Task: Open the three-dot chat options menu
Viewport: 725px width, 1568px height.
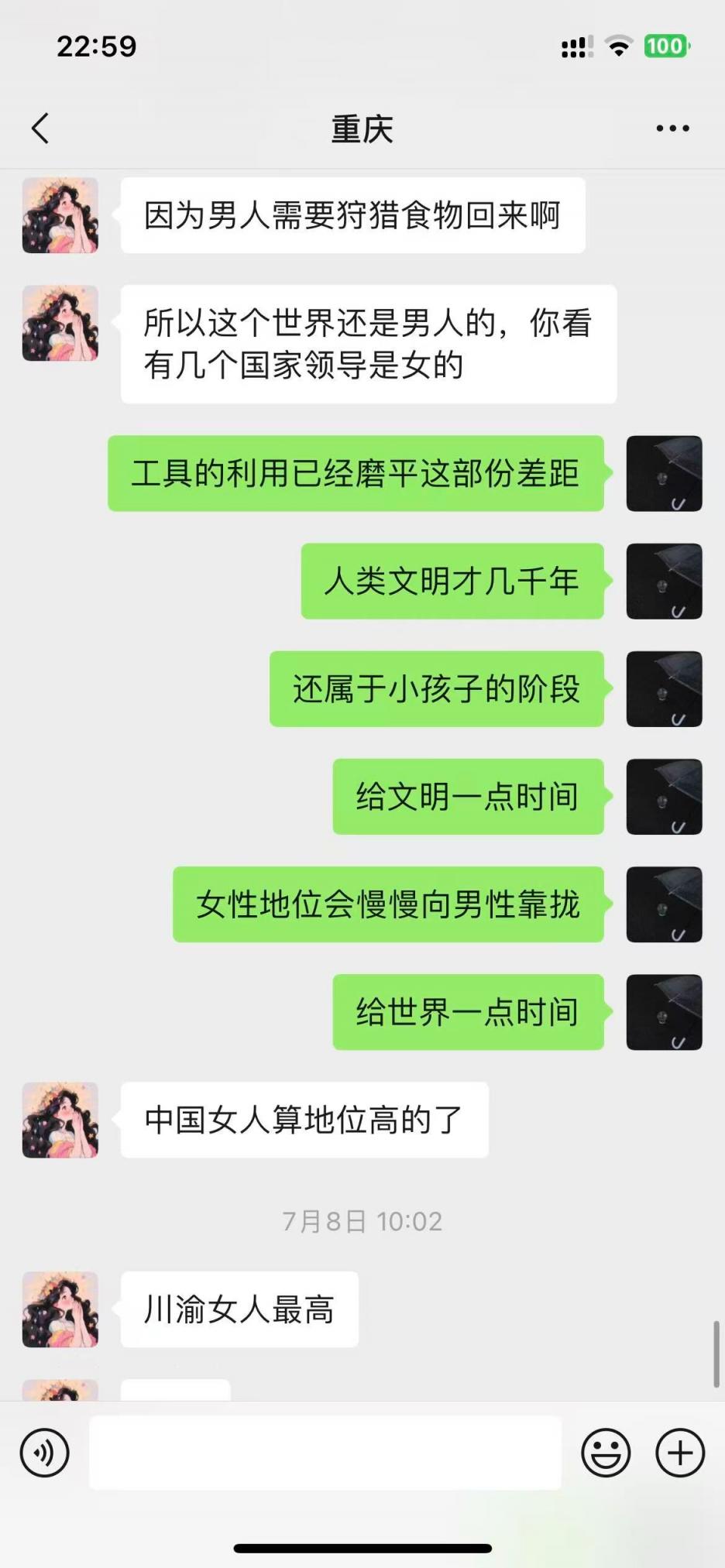Action: [672, 129]
